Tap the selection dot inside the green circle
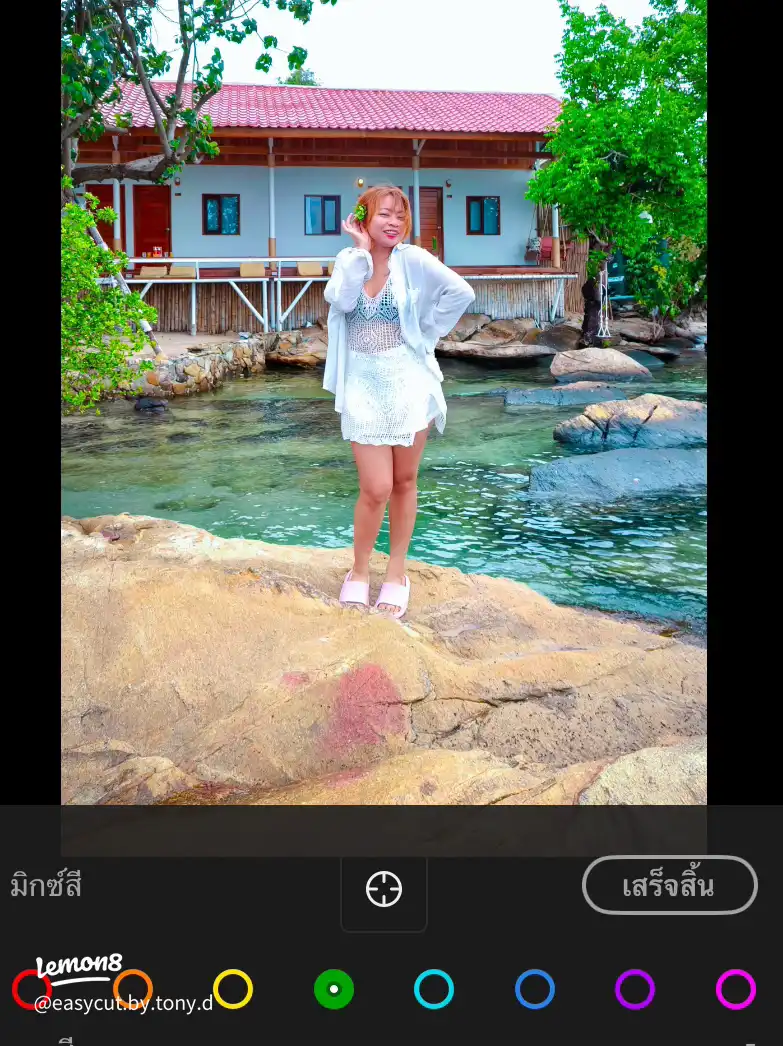 [x=334, y=989]
